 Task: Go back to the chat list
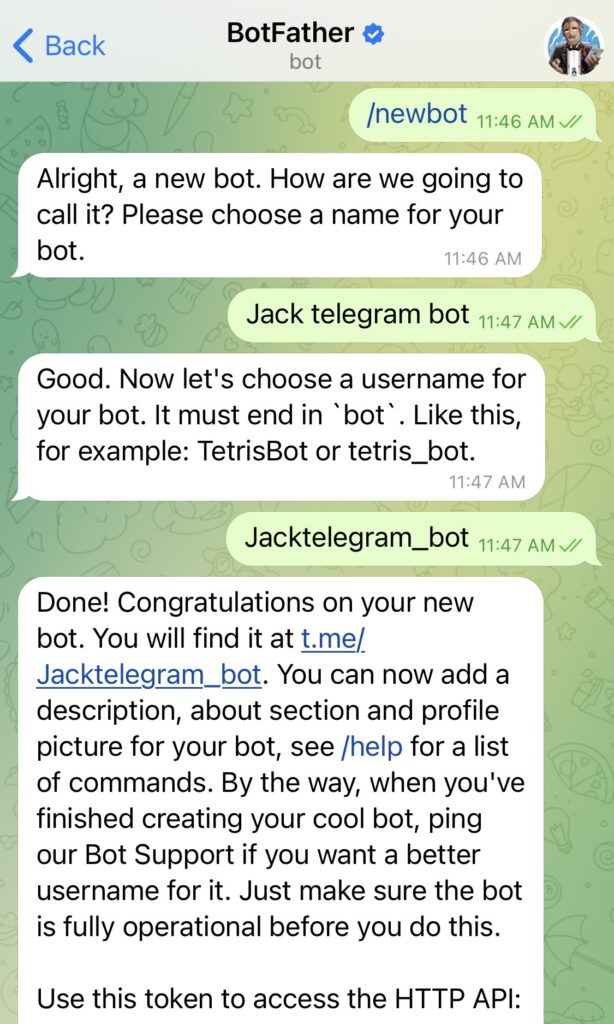(59, 46)
